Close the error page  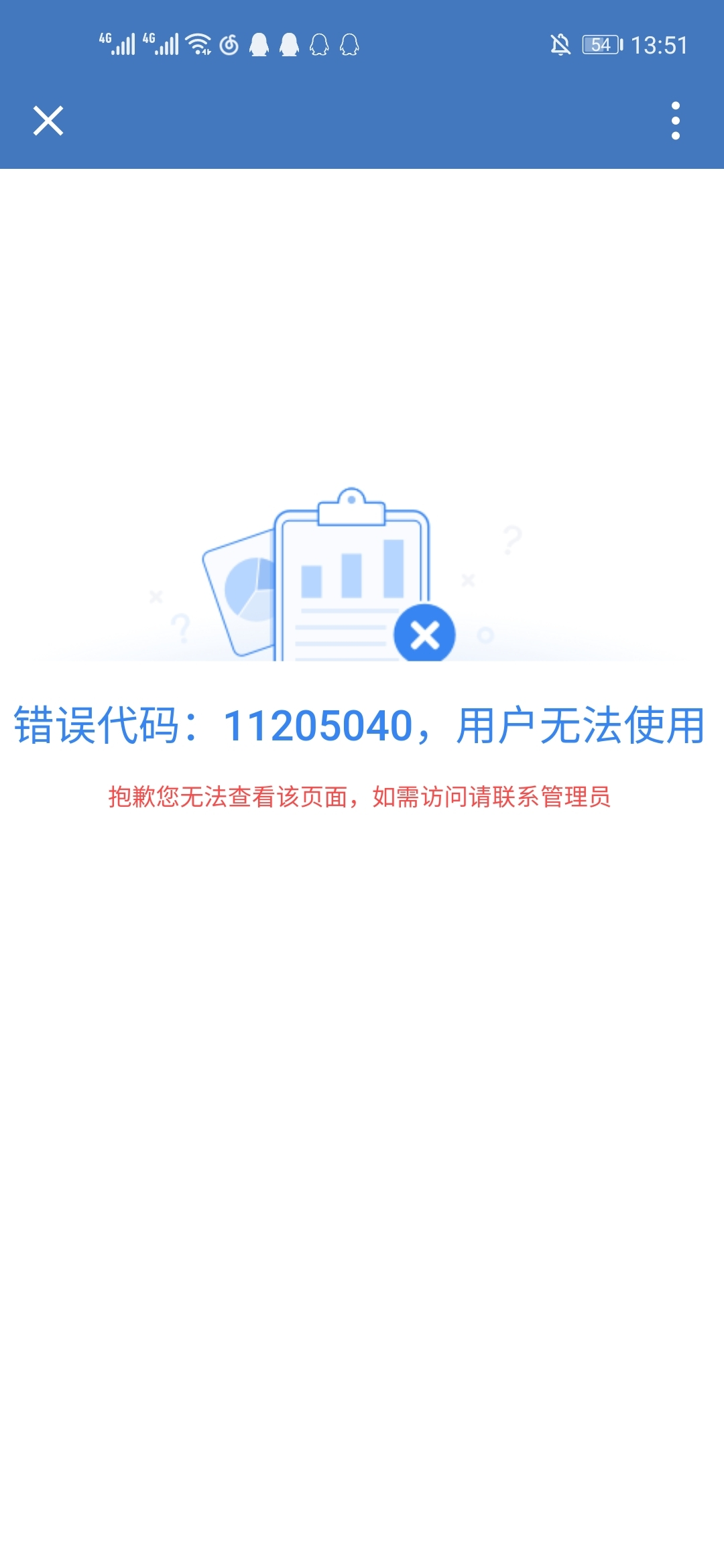[48, 121]
